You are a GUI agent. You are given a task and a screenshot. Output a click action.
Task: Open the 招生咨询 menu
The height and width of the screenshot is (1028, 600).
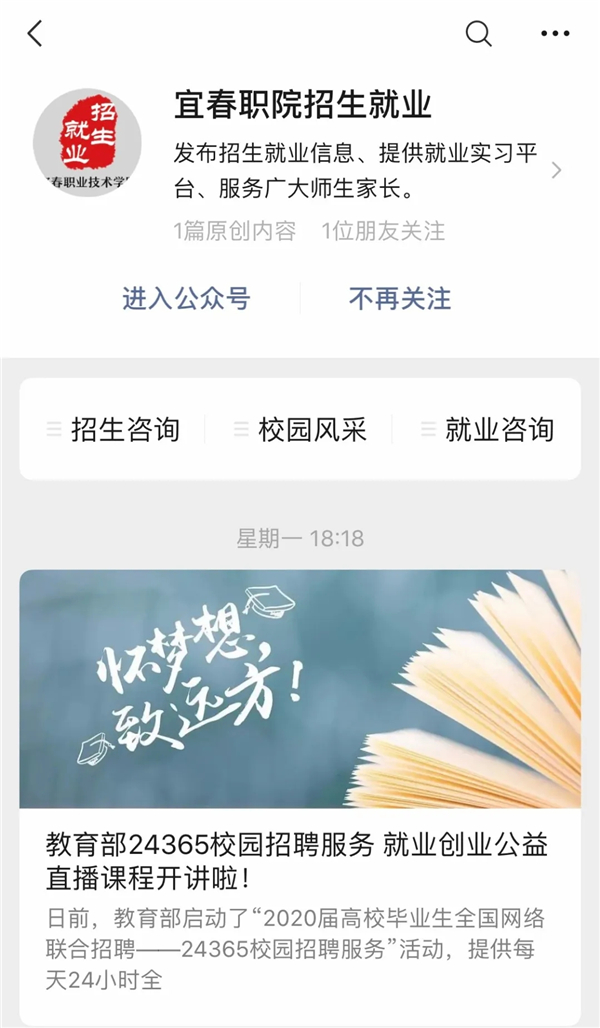click(x=114, y=430)
